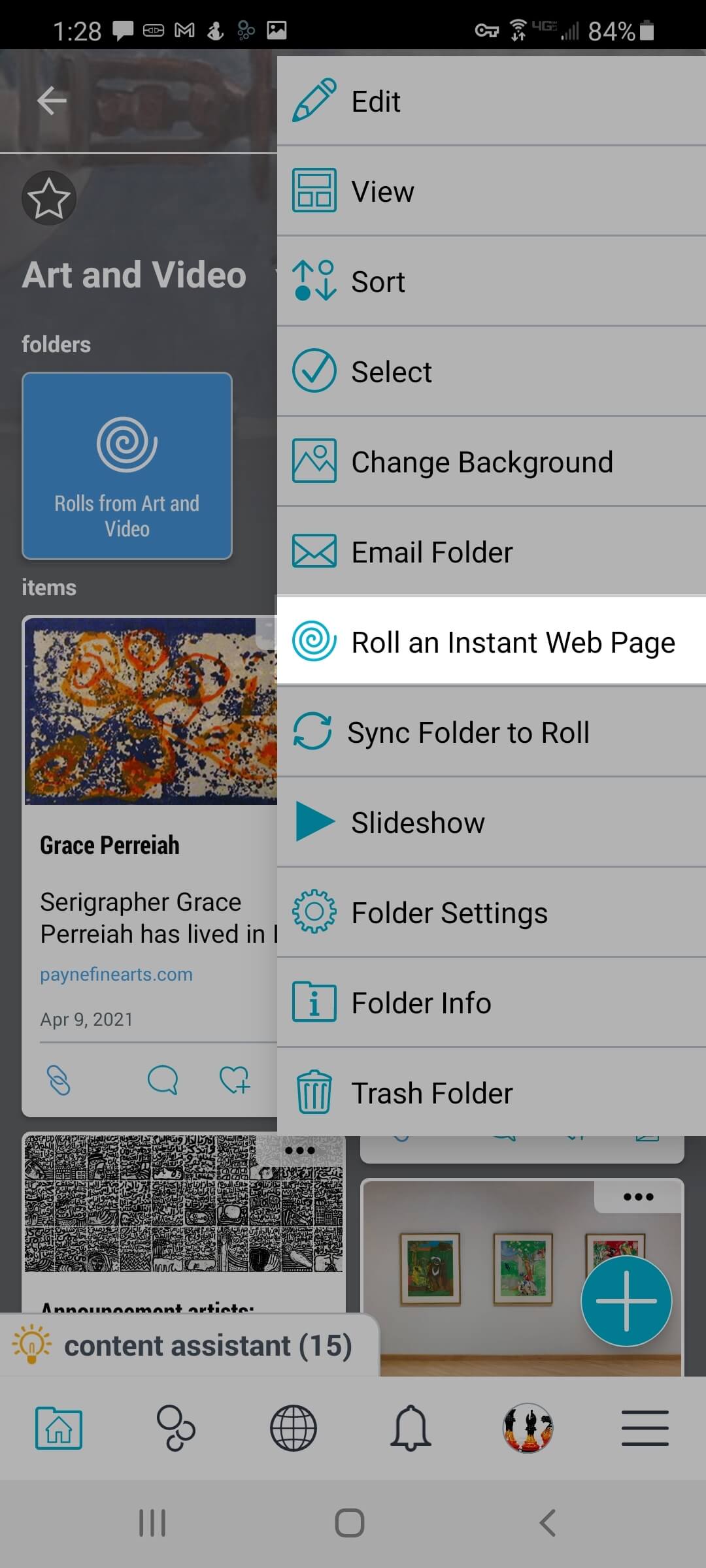Open the notifications bell
This screenshot has height=1568, width=706.
click(410, 1428)
